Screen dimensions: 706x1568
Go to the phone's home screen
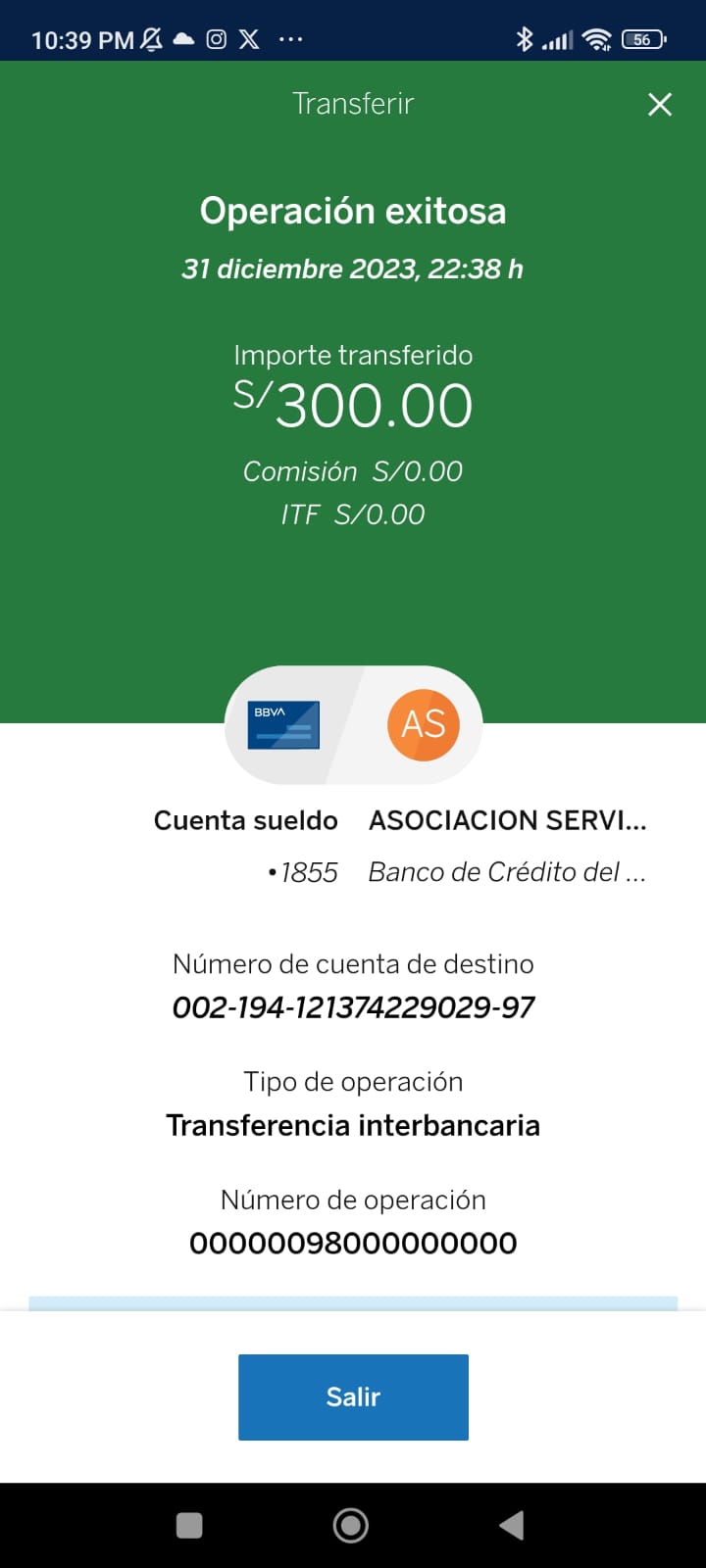[351, 1525]
